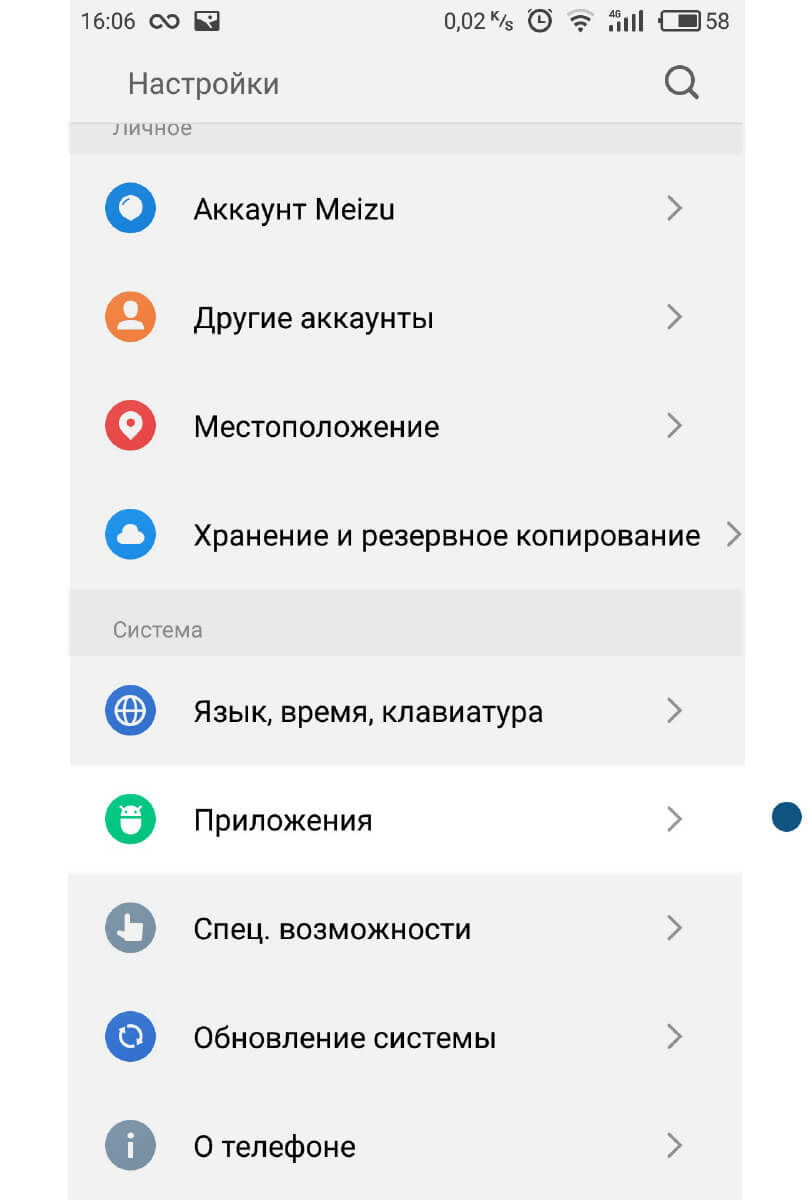Open Аккаунт Meizu settings
Screen dimensions: 810x1200
(400, 209)
